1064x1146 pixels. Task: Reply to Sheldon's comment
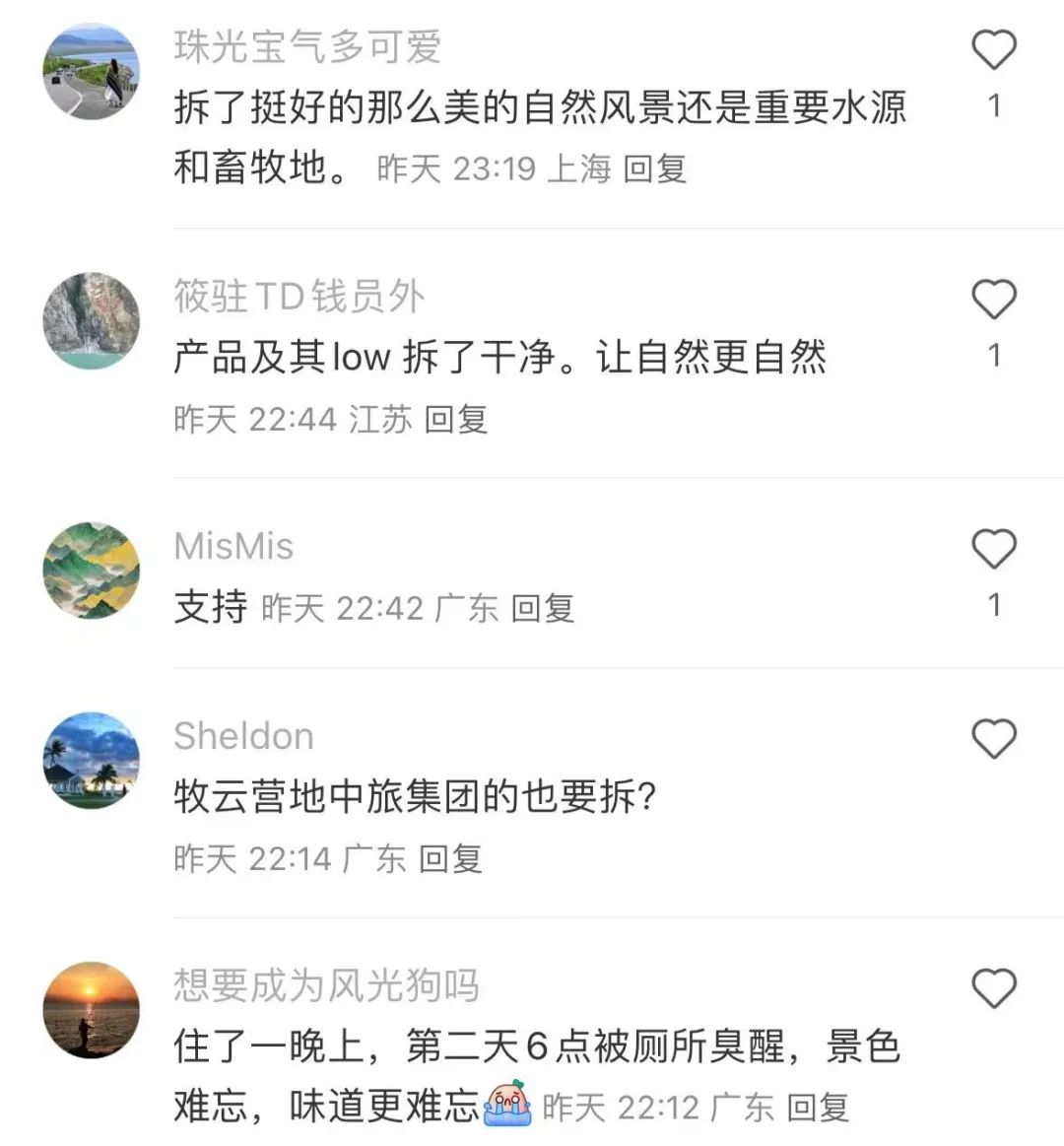point(450,858)
